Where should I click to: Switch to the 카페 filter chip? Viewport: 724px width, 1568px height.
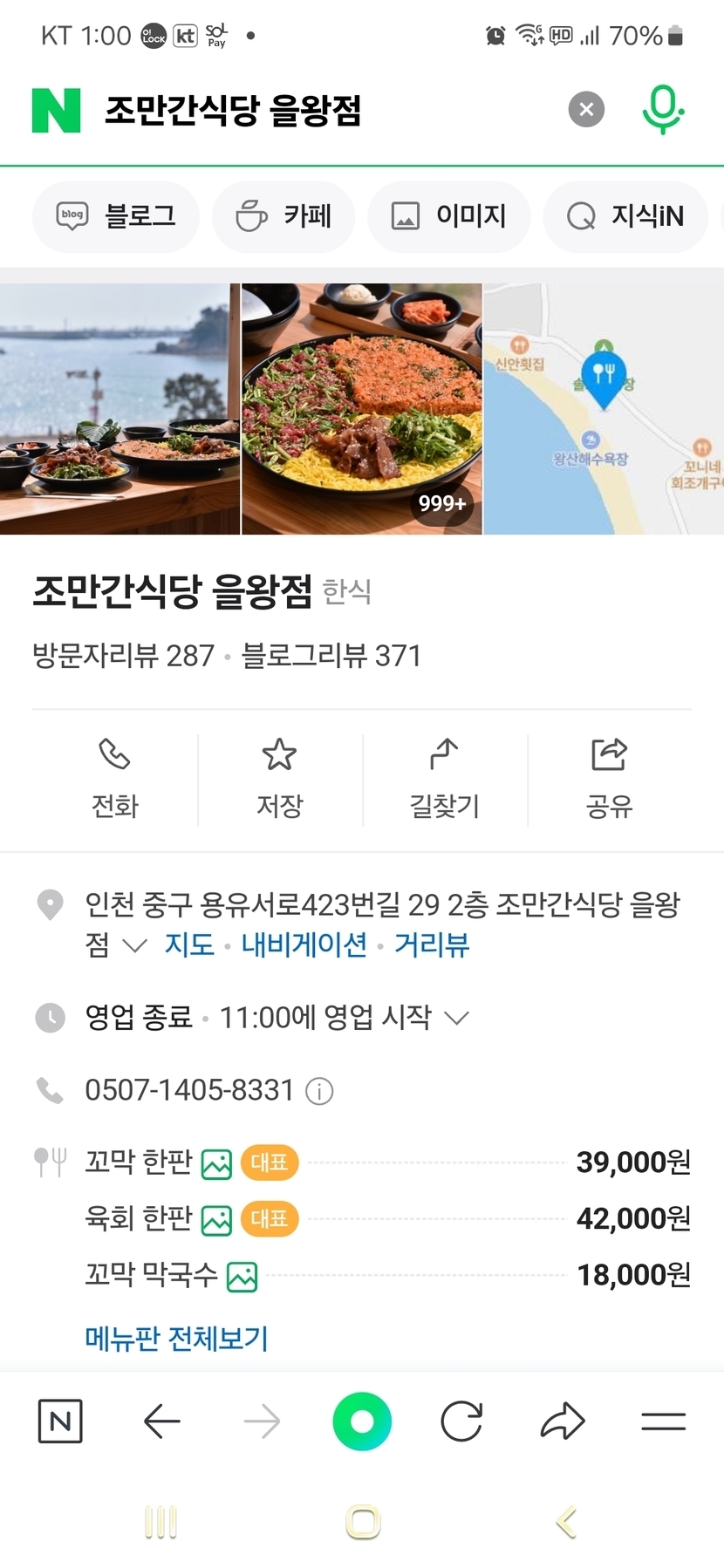click(283, 216)
